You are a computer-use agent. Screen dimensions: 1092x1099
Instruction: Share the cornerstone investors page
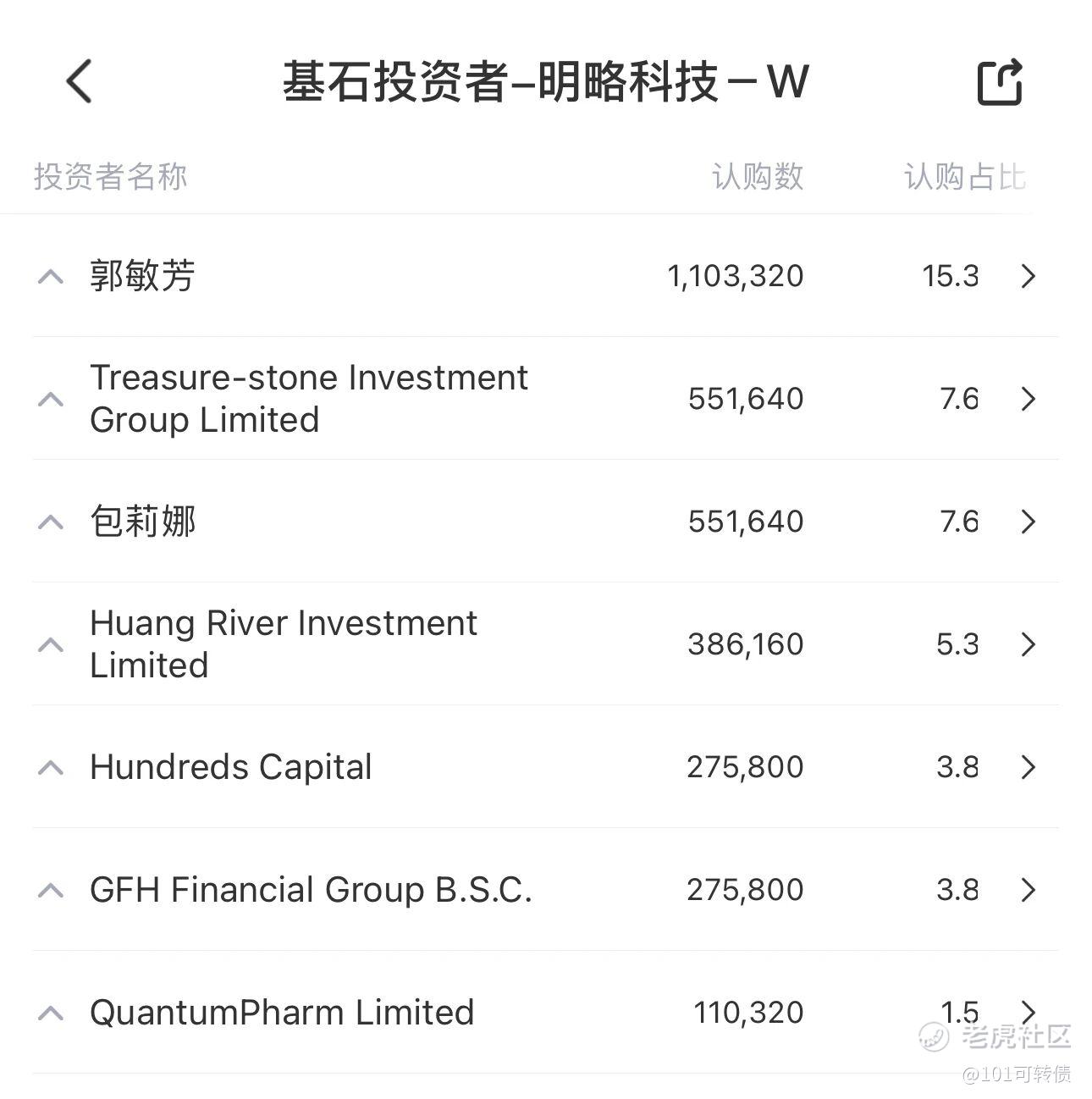1000,82
